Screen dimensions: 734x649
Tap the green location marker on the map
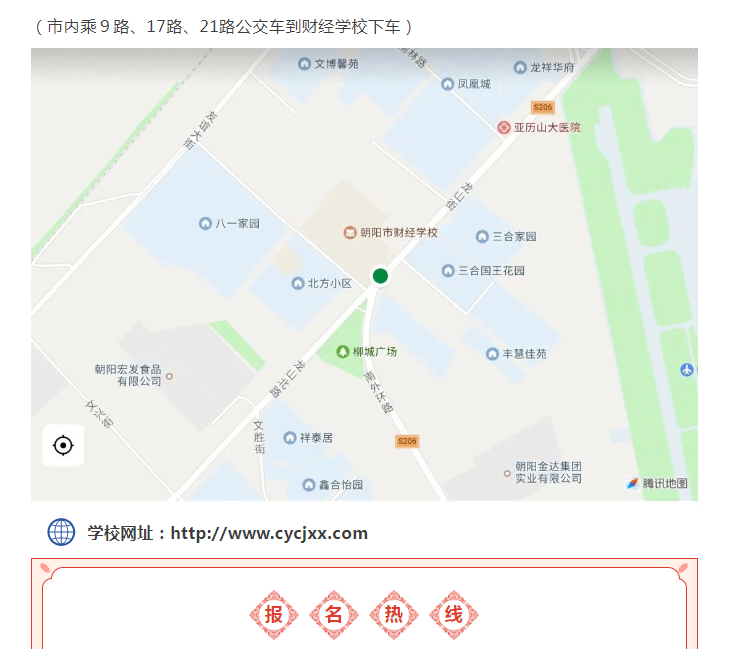[380, 276]
